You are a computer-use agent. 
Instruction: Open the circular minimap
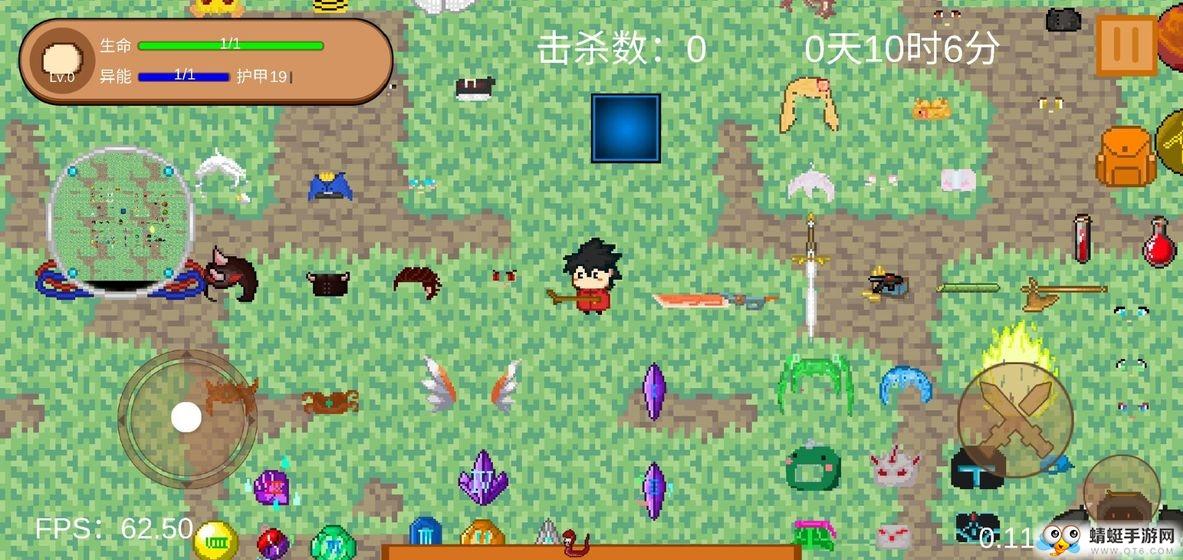(120, 221)
